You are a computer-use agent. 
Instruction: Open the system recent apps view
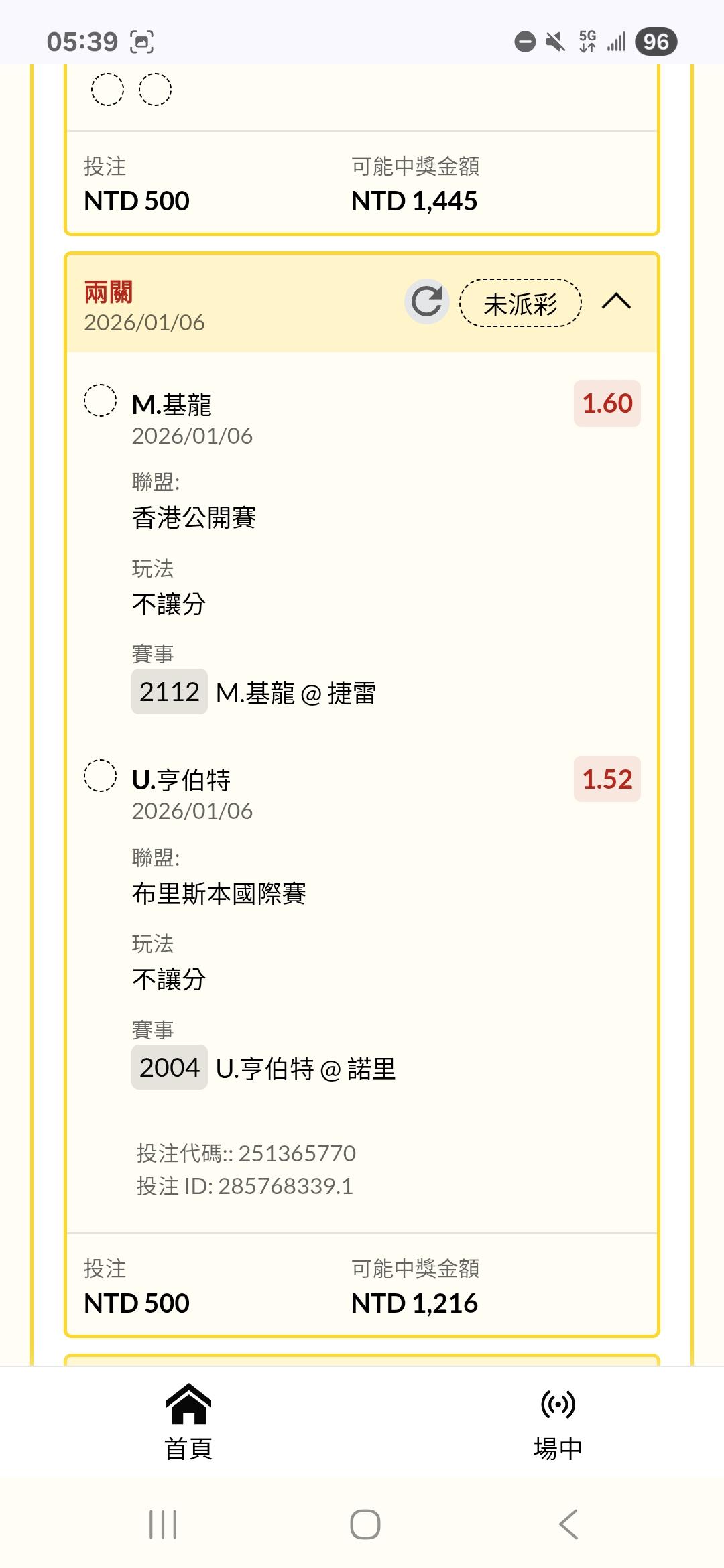[x=163, y=1524]
